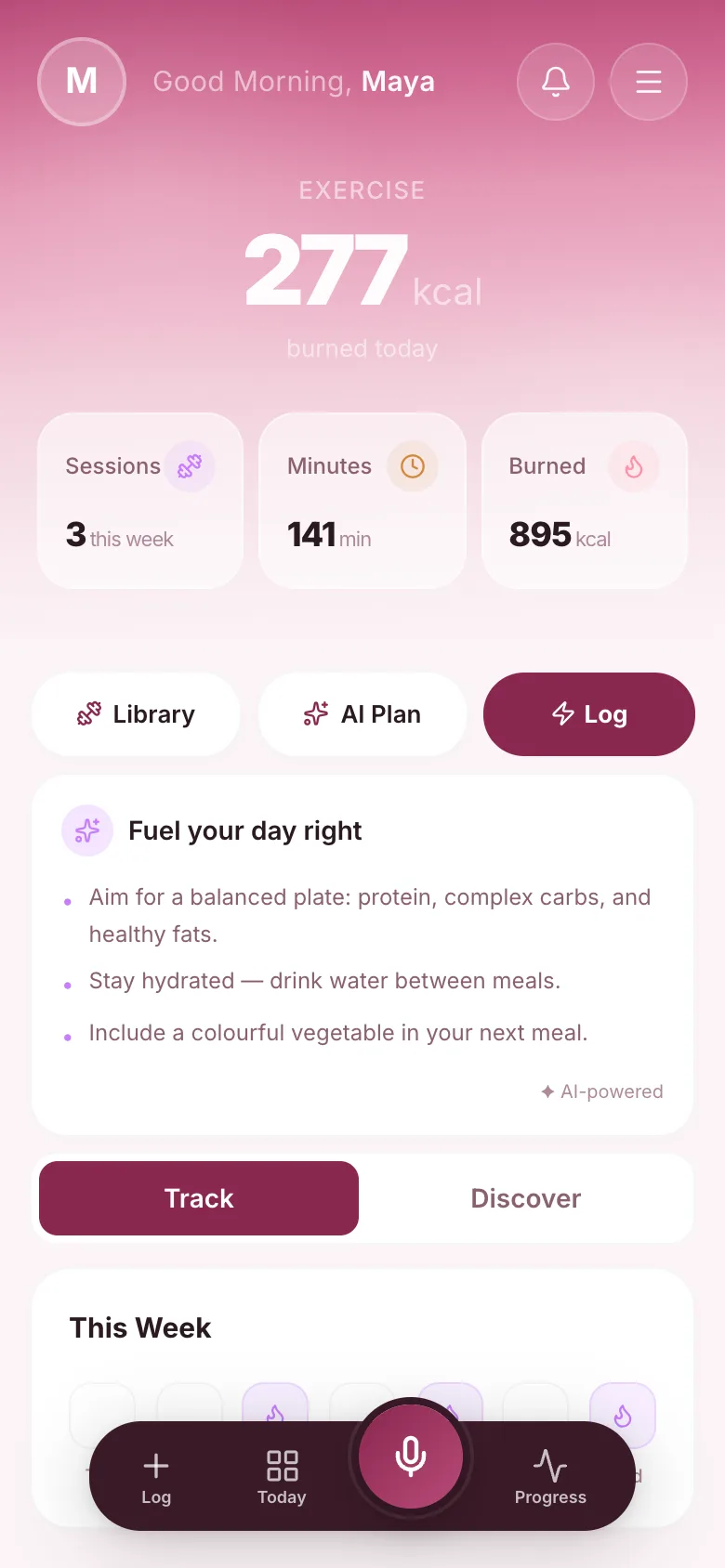The width and height of the screenshot is (725, 1568).
Task: Go to the Today tab
Action: (282, 1478)
